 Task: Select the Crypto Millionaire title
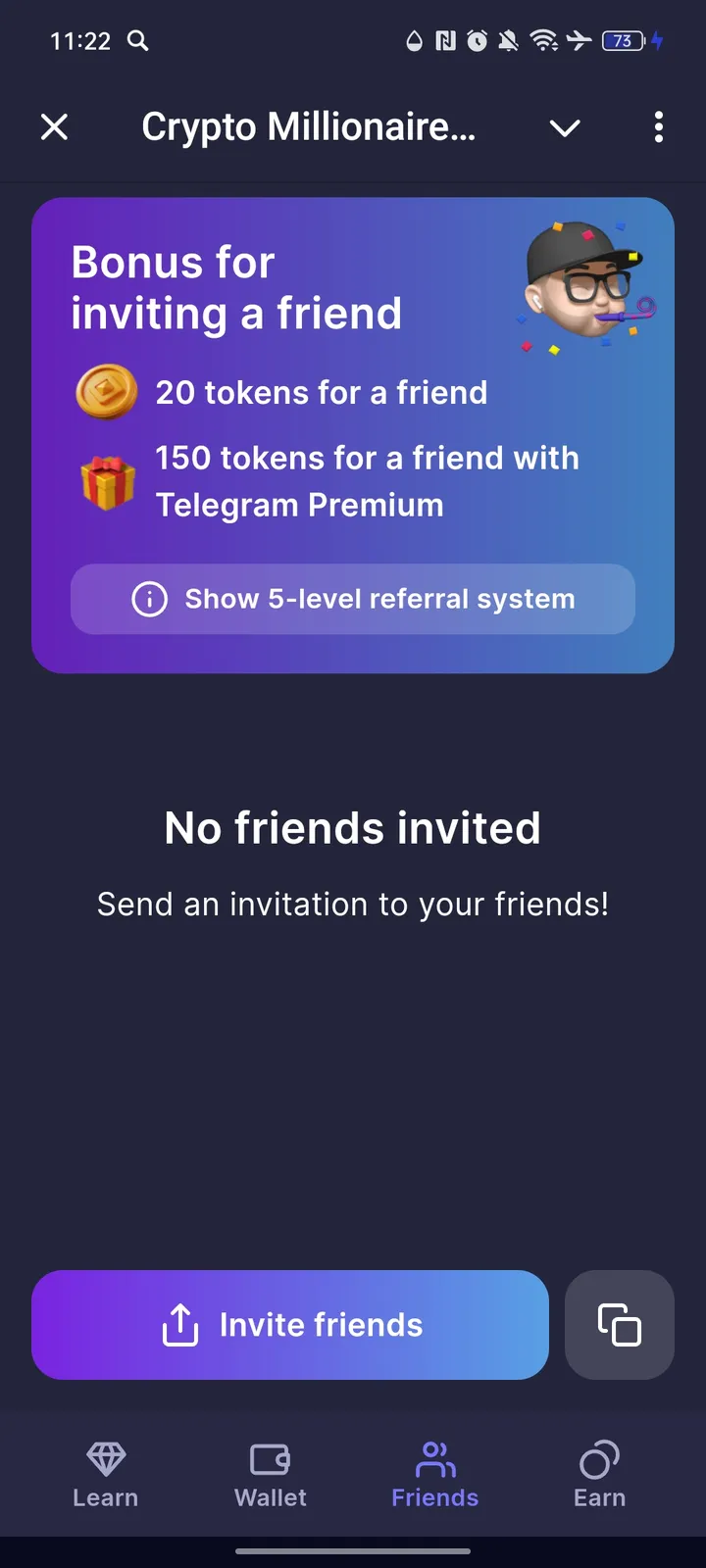[310, 126]
